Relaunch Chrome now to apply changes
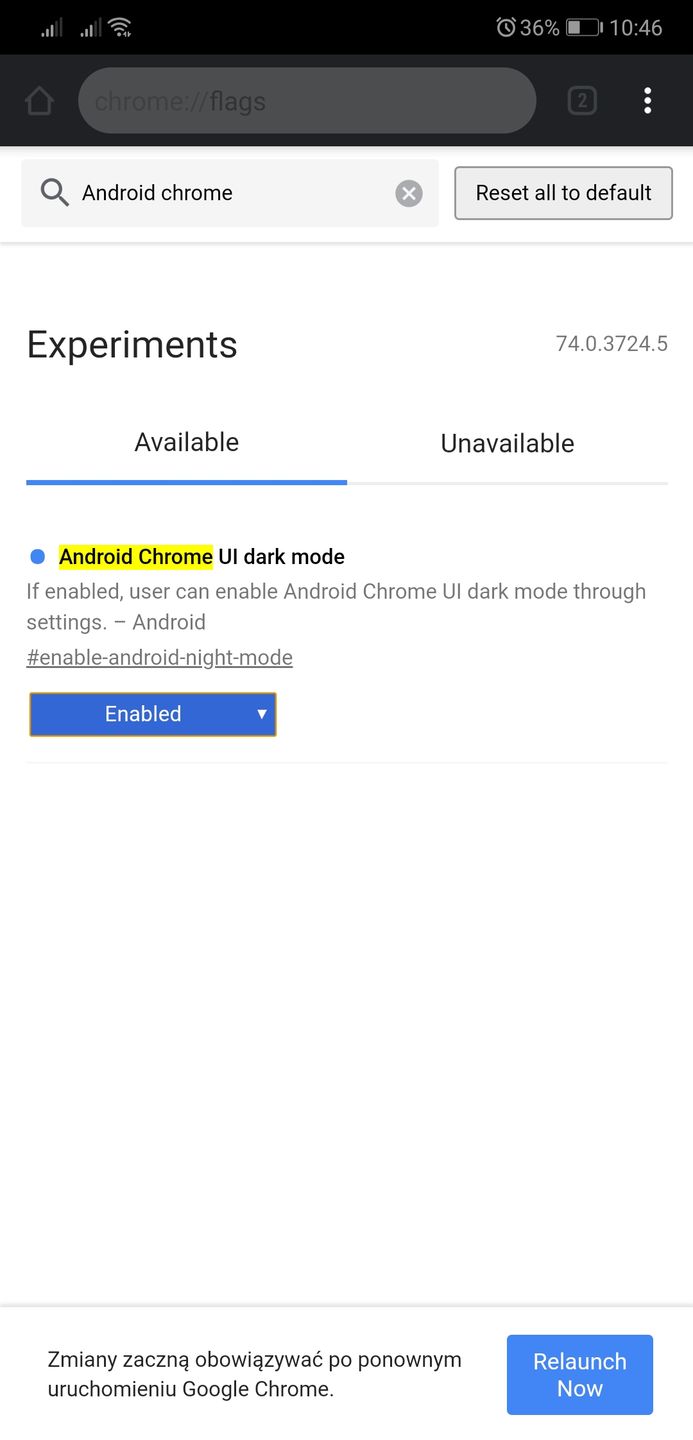The image size is (693, 1440). [x=579, y=1375]
